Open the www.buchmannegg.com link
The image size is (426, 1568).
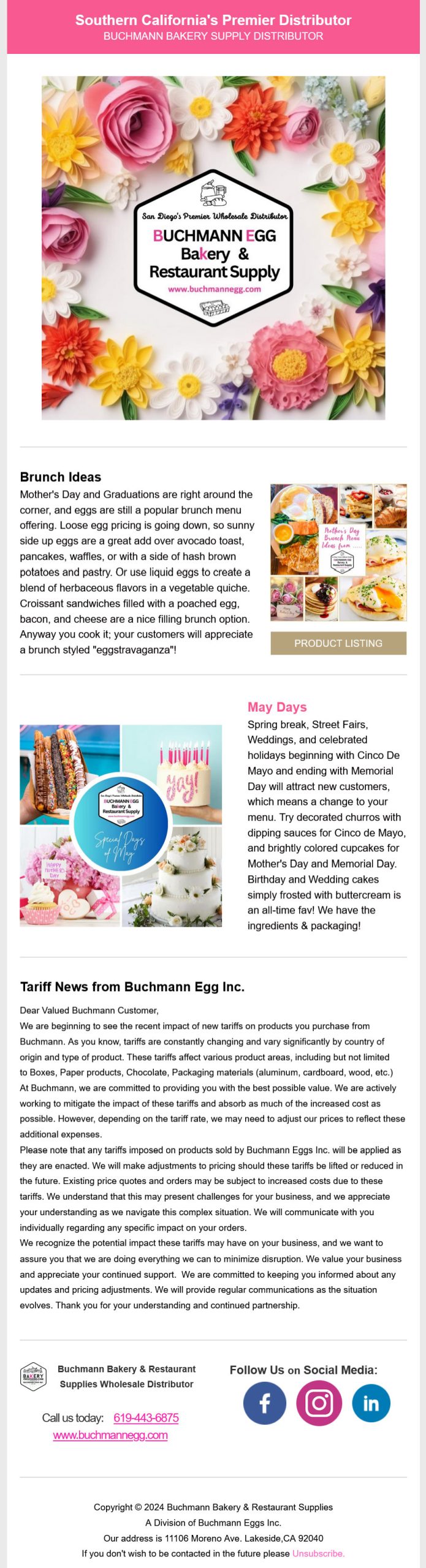coord(110,1435)
